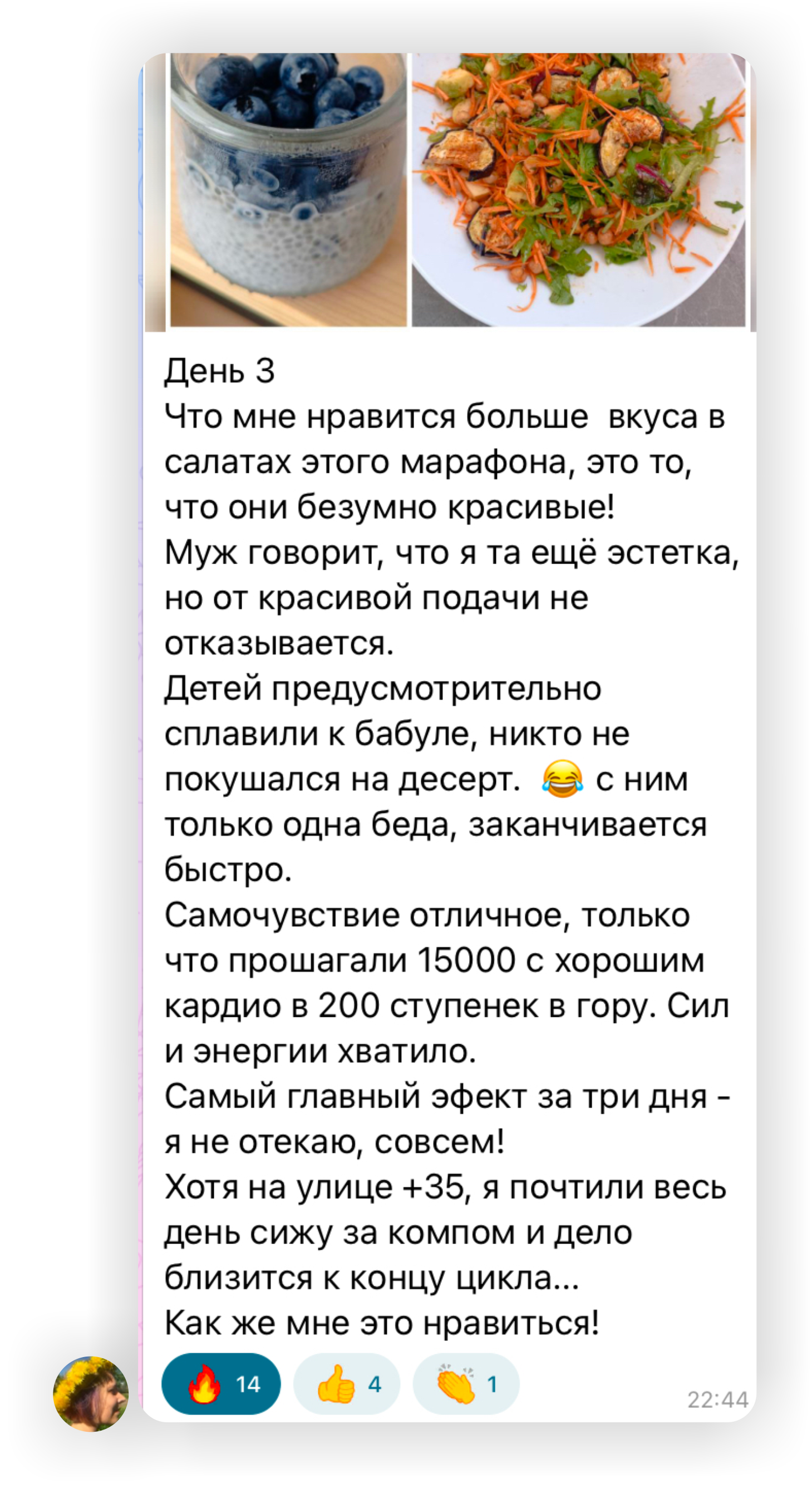The width and height of the screenshot is (812, 1488).
Task: Open the blueberry chia pudding photo
Action: 288,190
